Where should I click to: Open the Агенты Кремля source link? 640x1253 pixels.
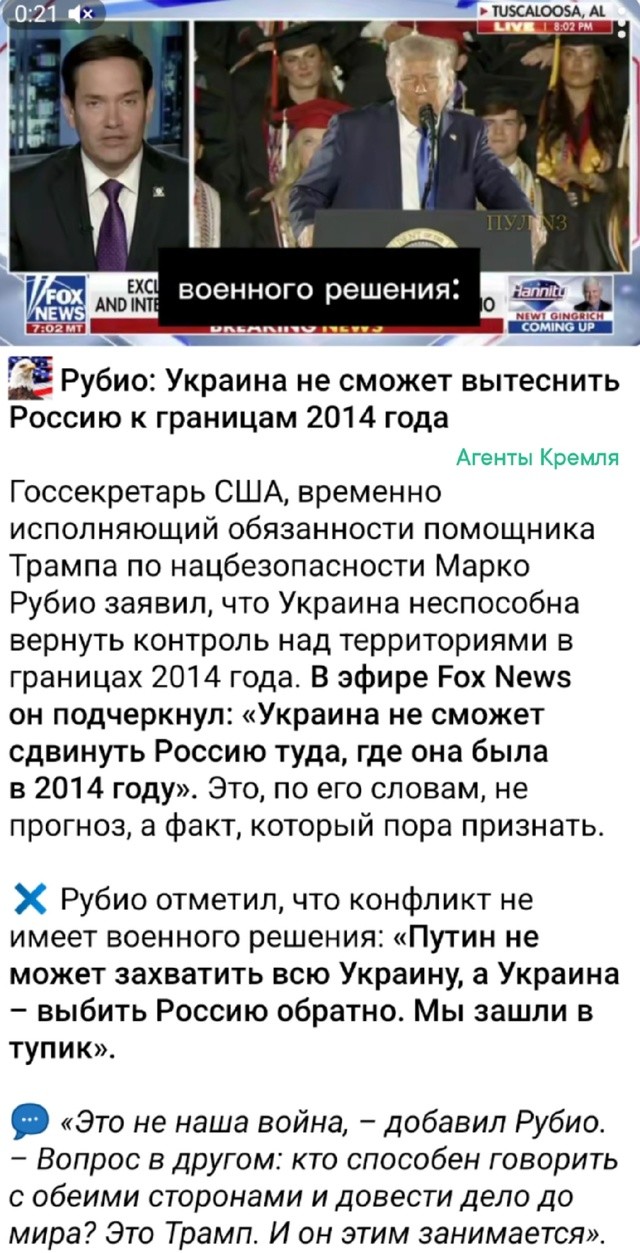coord(537,457)
